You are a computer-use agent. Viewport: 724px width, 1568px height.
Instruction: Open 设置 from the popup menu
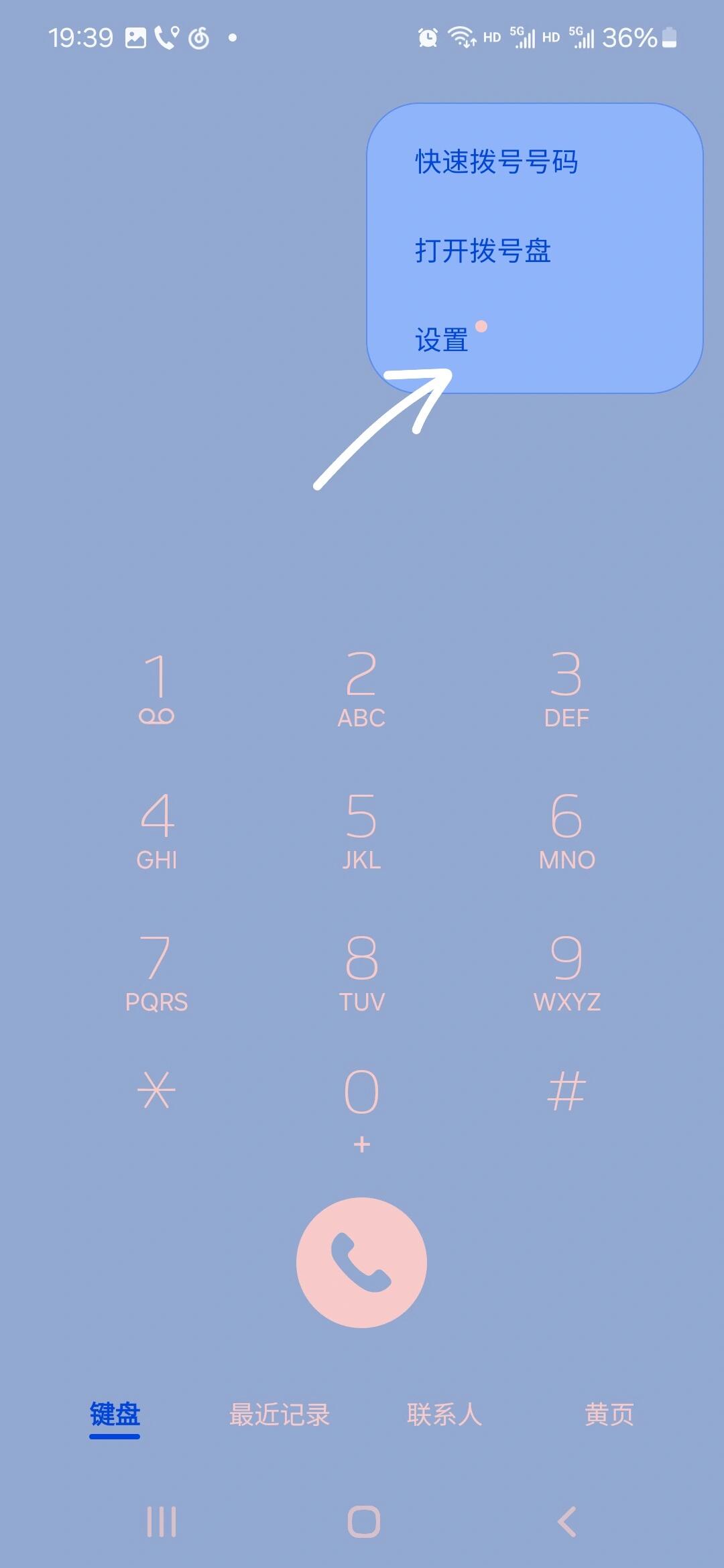[x=442, y=340]
